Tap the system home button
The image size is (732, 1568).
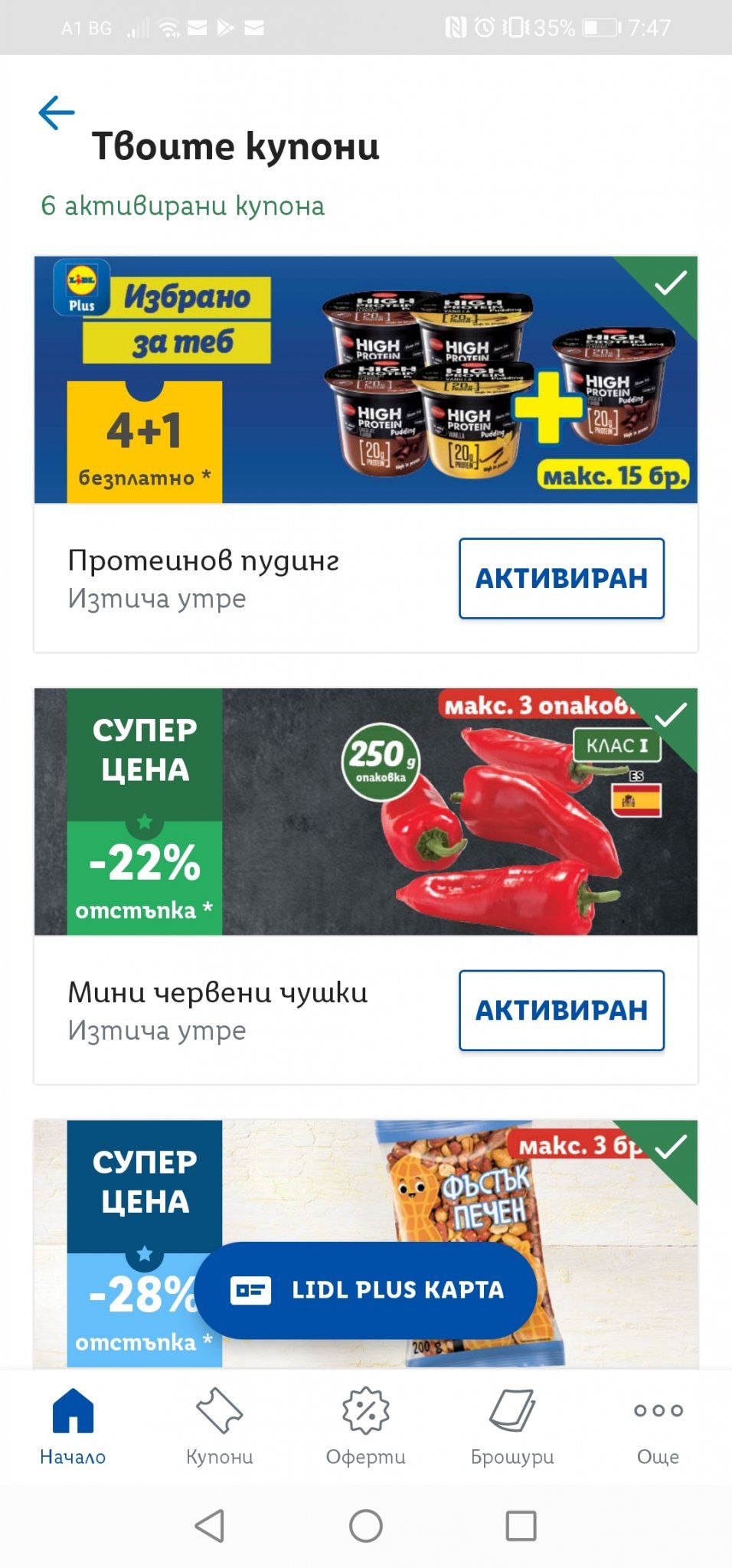tap(366, 1526)
